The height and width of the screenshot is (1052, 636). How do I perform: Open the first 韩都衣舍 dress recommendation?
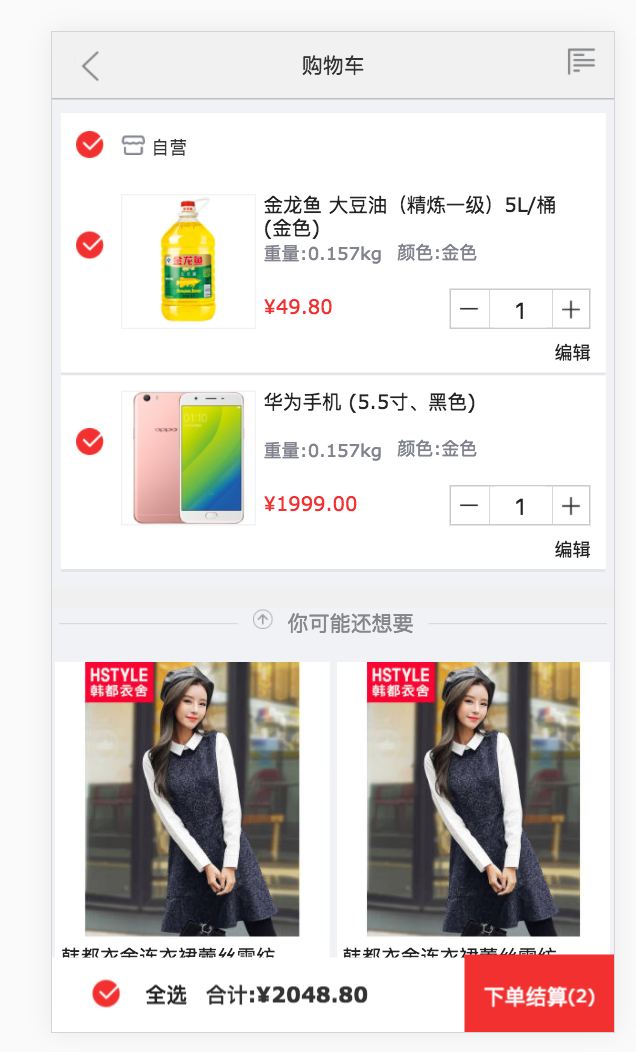pos(192,800)
